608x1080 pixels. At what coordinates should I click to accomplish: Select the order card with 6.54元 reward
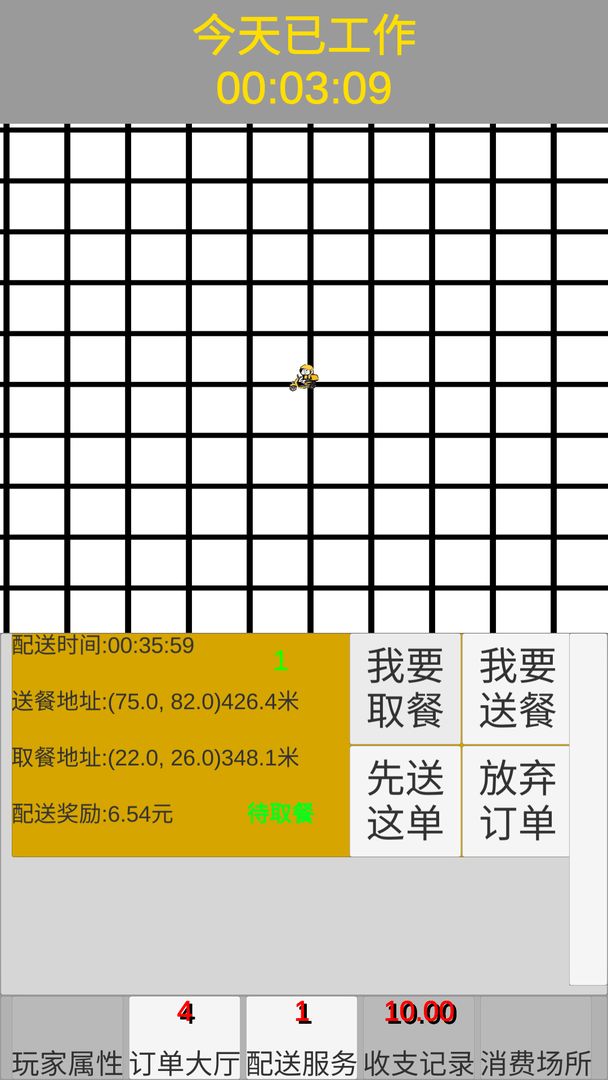180,745
